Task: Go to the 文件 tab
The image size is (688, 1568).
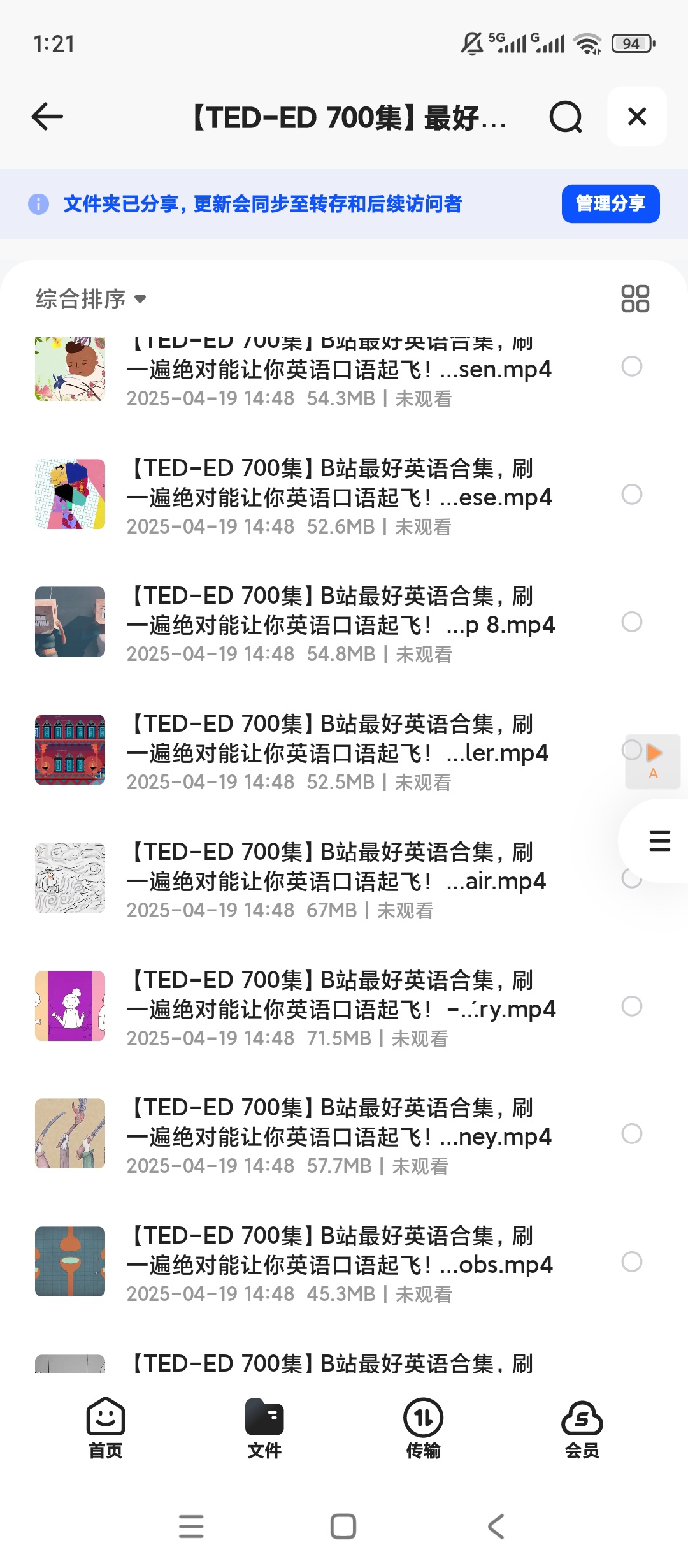Action: (x=264, y=1428)
